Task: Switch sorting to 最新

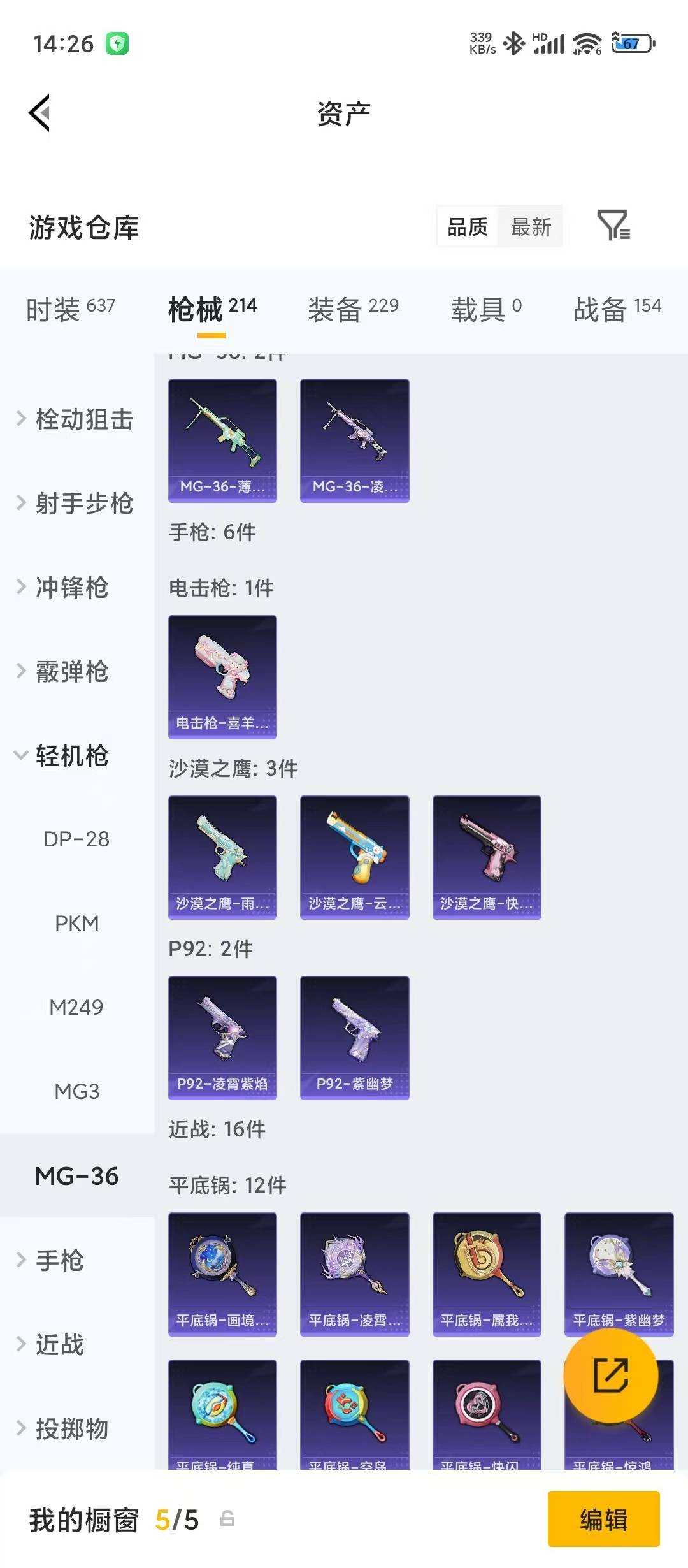Action: pyautogui.click(x=531, y=228)
